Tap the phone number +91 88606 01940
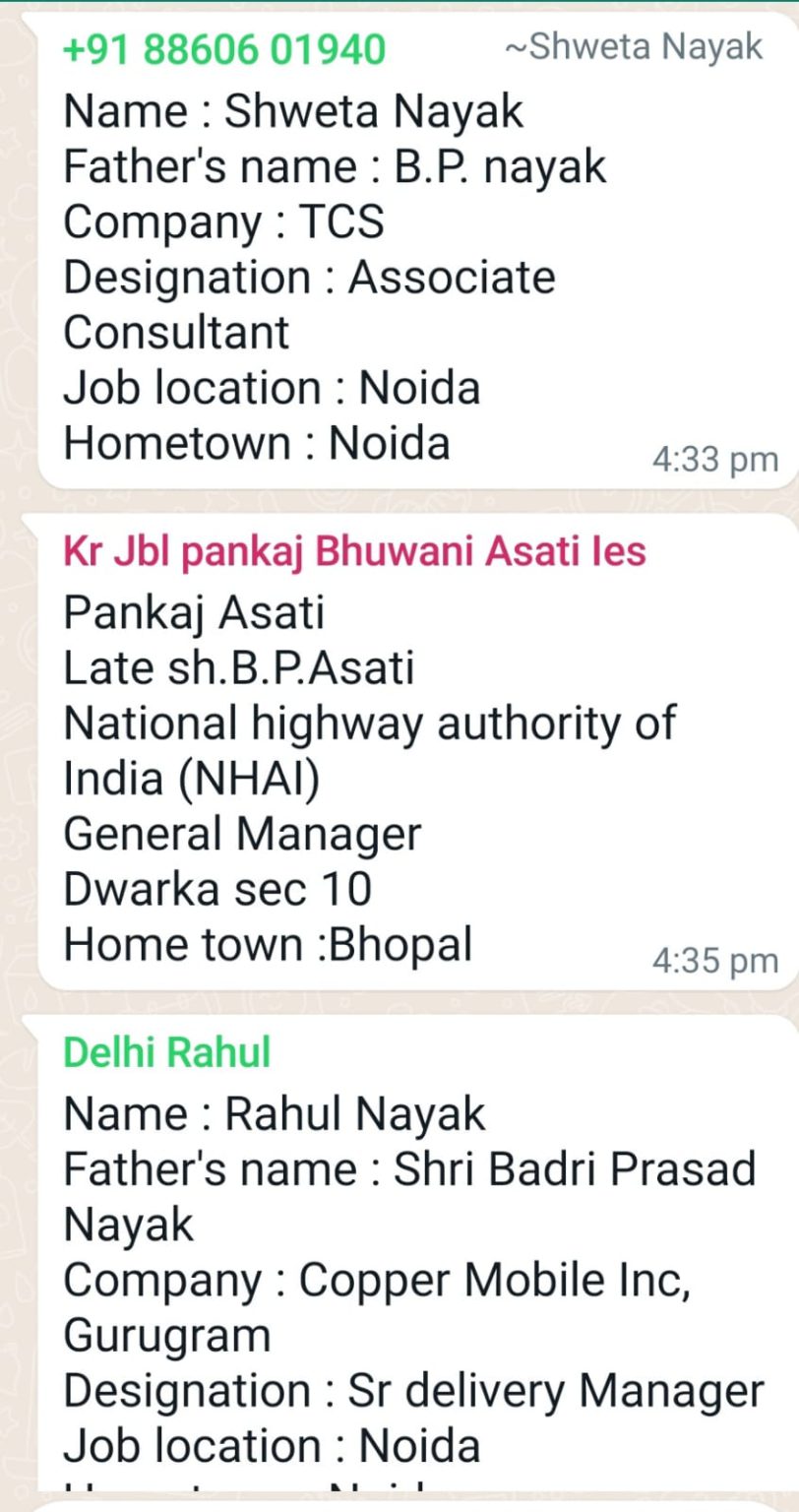The width and height of the screenshot is (799, 1512). click(224, 49)
